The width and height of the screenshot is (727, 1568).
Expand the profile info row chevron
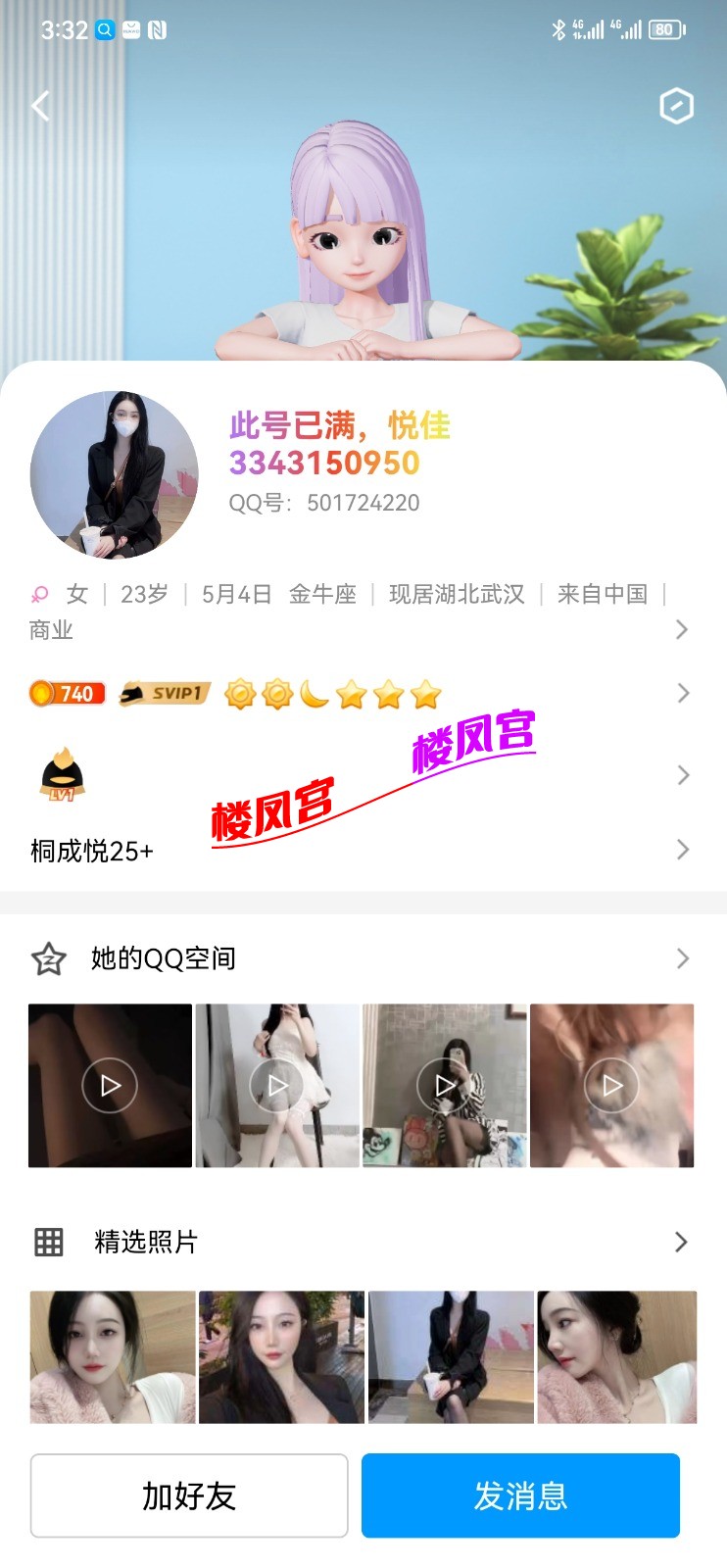click(683, 630)
